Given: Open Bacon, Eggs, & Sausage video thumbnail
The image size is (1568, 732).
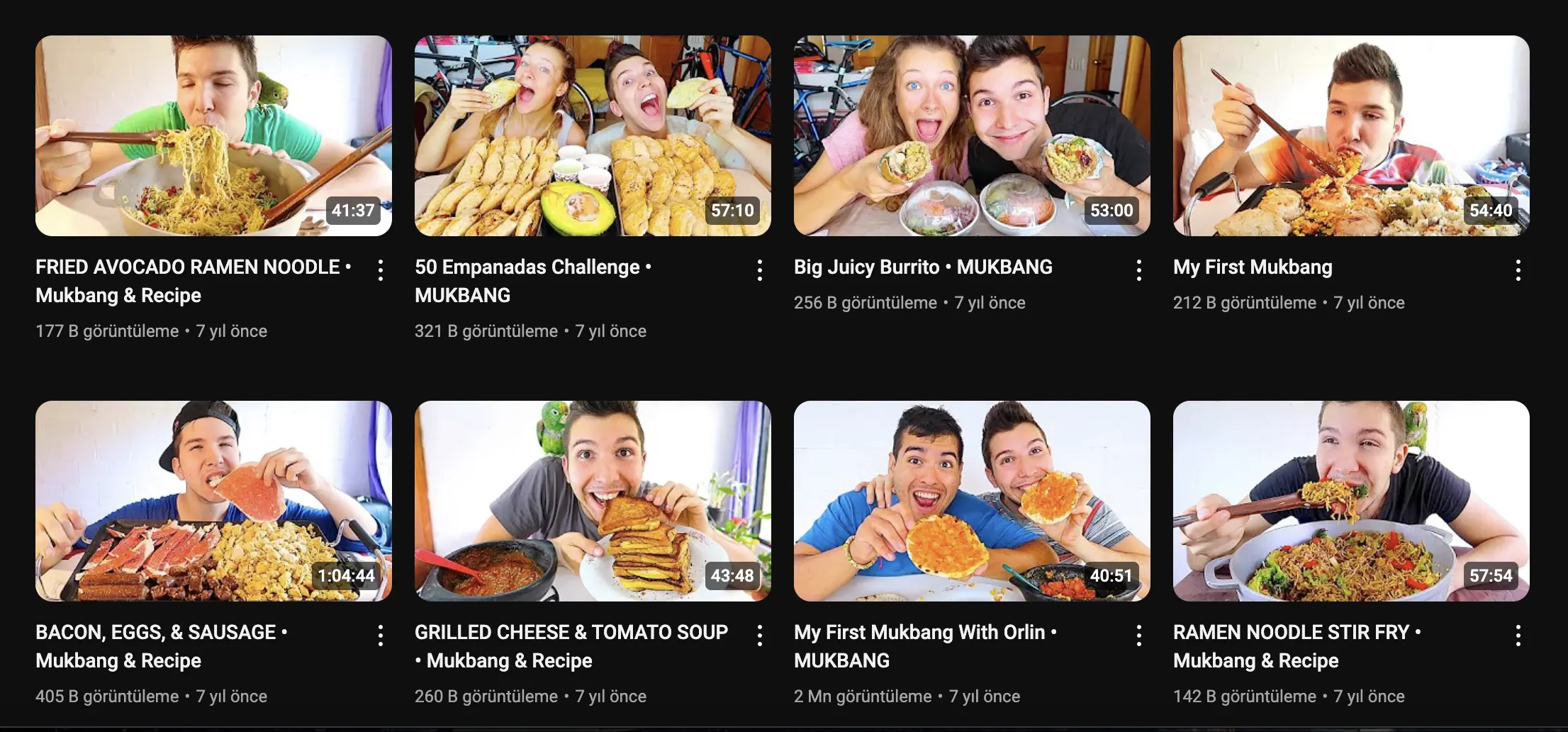Looking at the screenshot, I should coord(213,501).
